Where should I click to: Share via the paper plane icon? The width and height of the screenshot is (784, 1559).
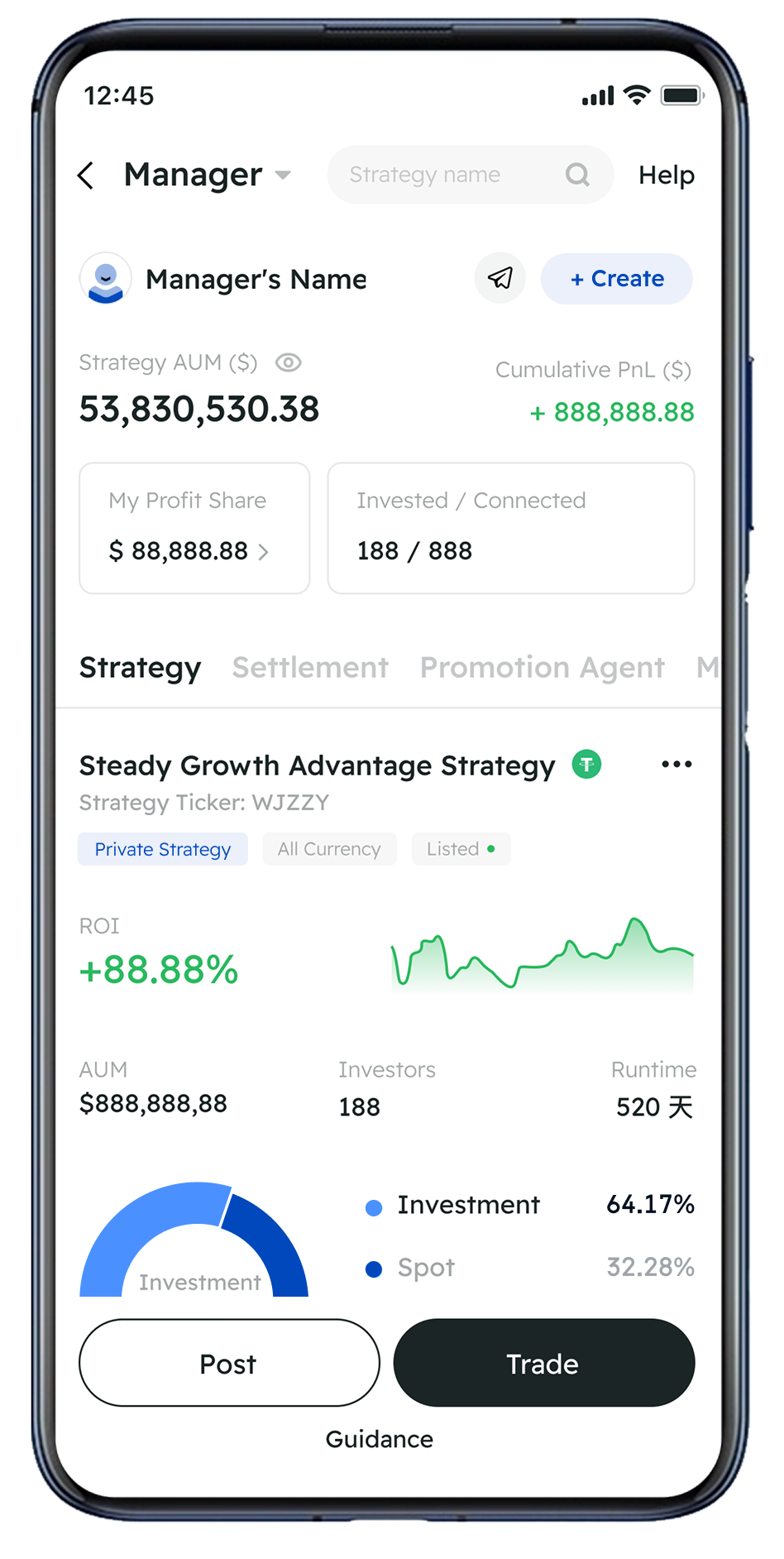[x=500, y=279]
